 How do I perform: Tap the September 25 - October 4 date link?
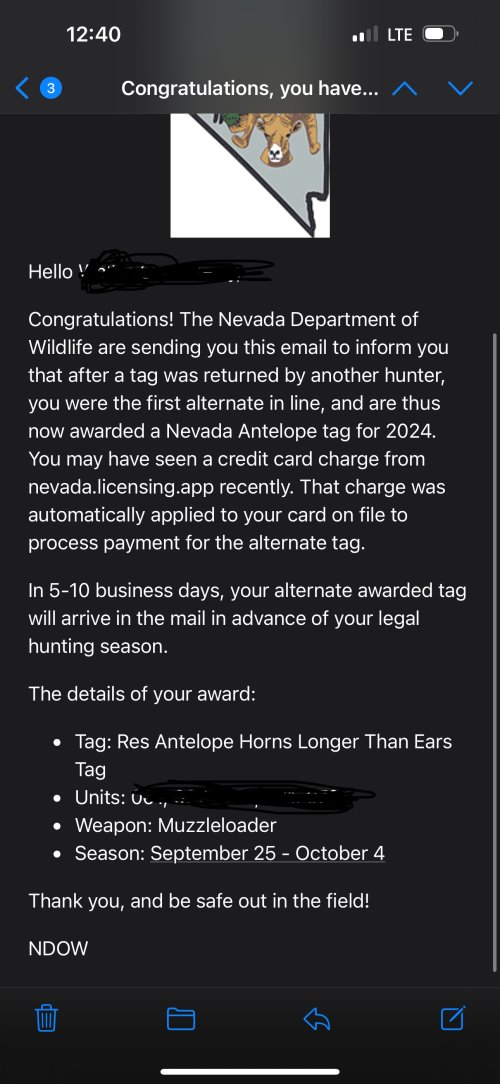[267, 853]
